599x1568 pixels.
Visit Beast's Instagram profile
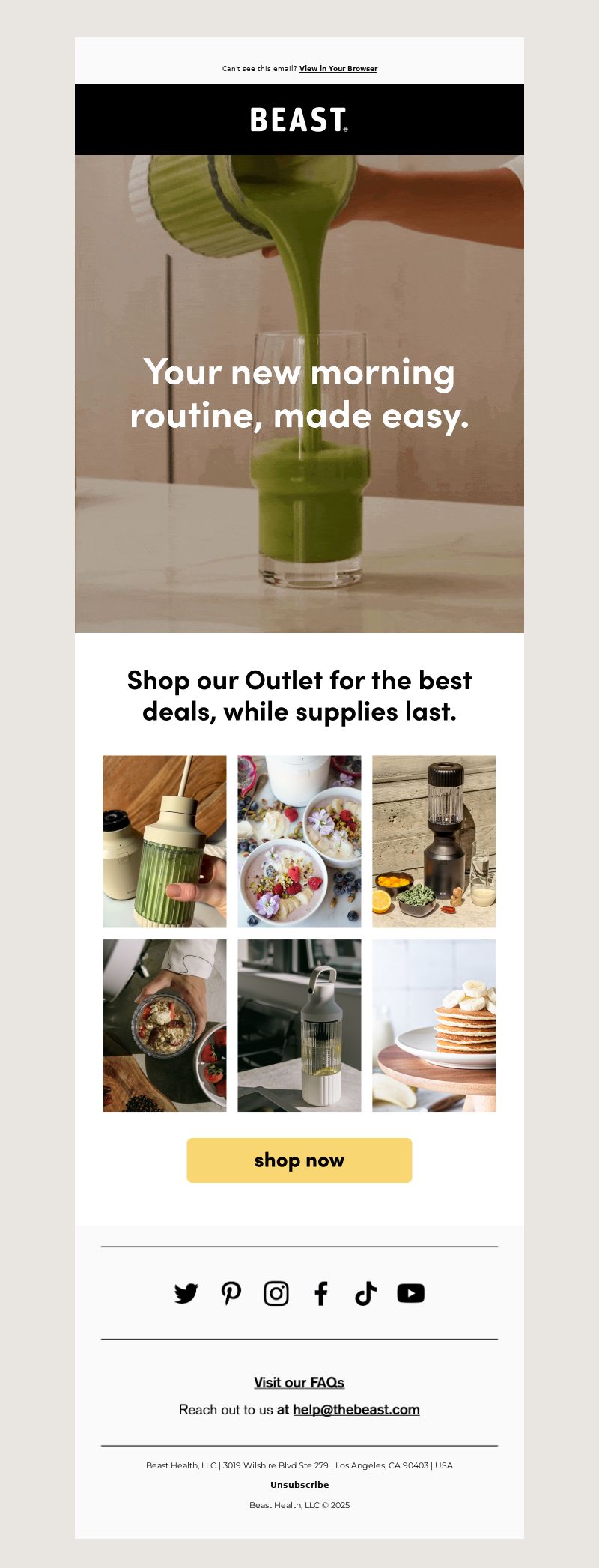[x=276, y=1294]
